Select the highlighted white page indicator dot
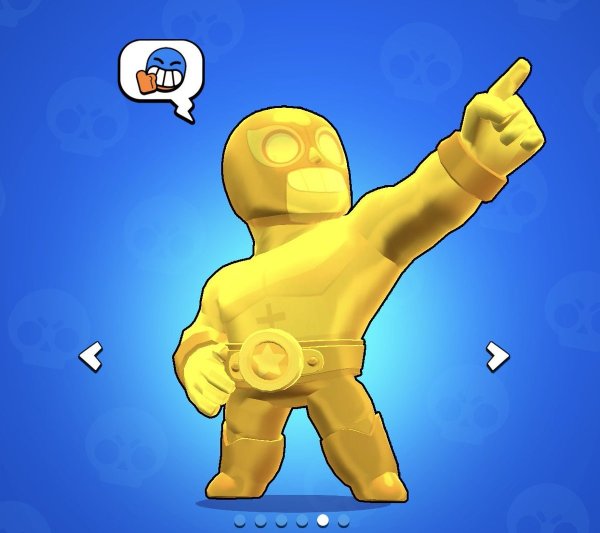The image size is (600, 533). click(323, 521)
